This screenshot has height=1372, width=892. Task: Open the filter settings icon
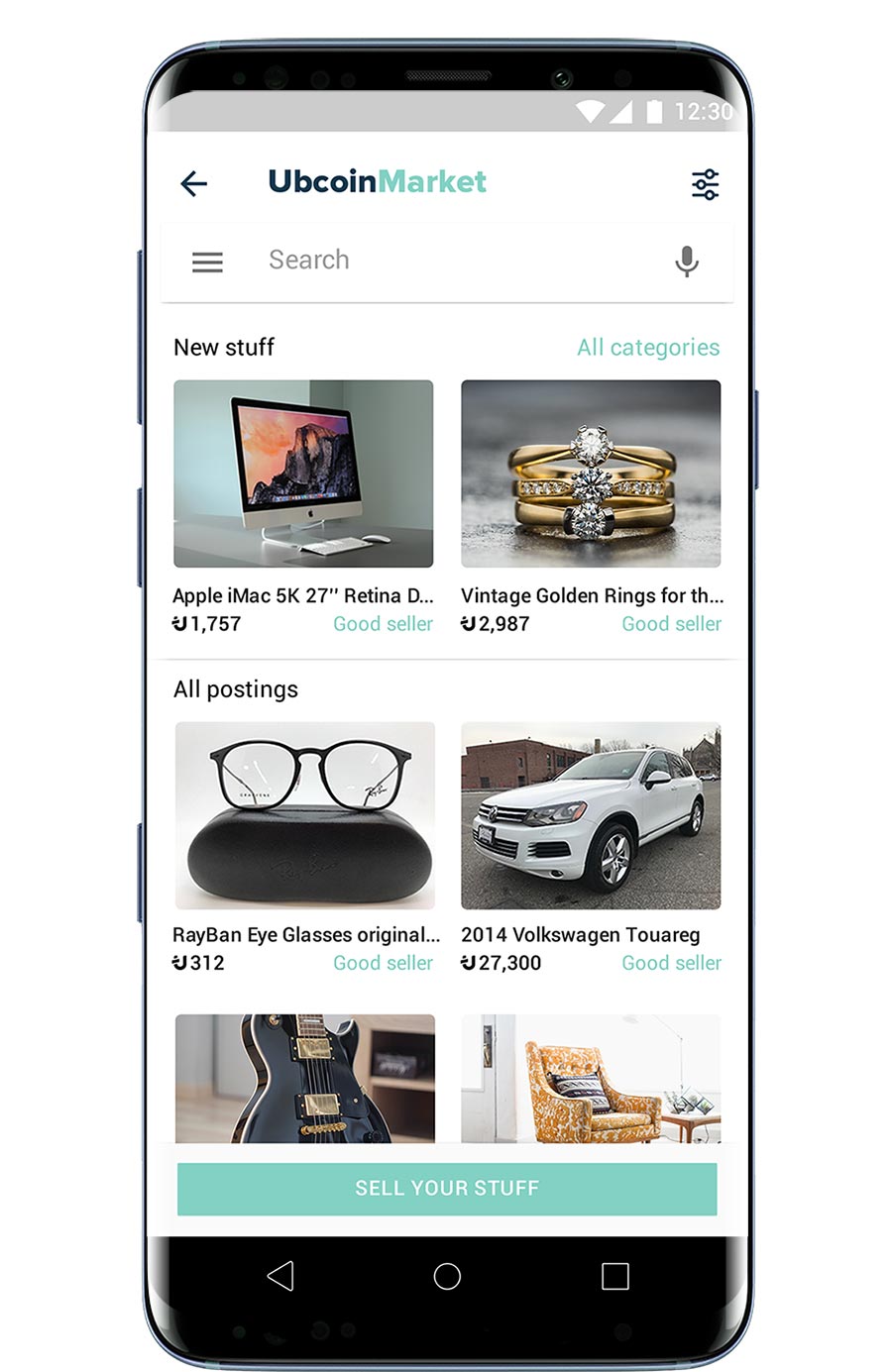tap(705, 184)
